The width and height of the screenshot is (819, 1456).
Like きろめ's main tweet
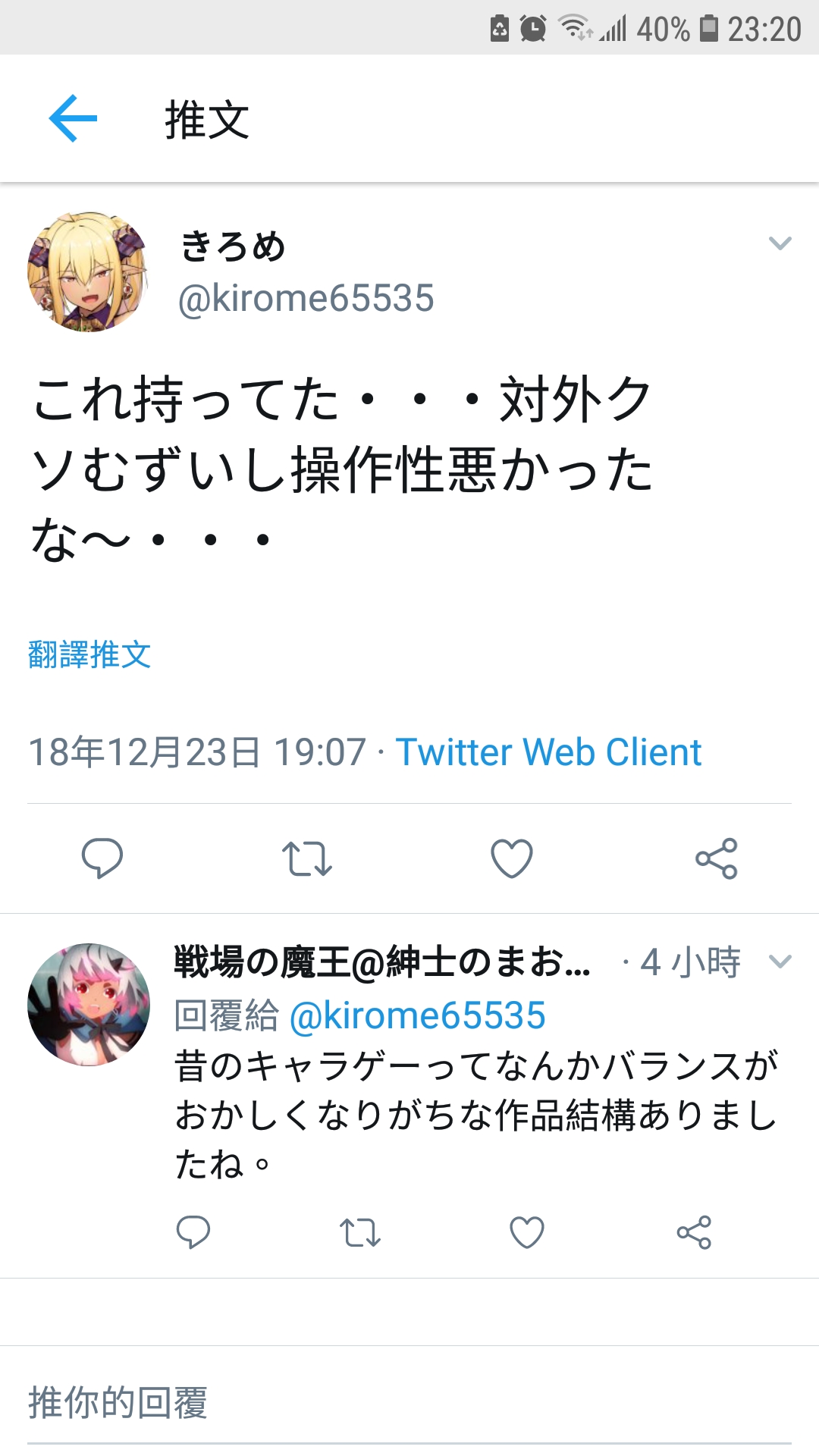point(512,858)
